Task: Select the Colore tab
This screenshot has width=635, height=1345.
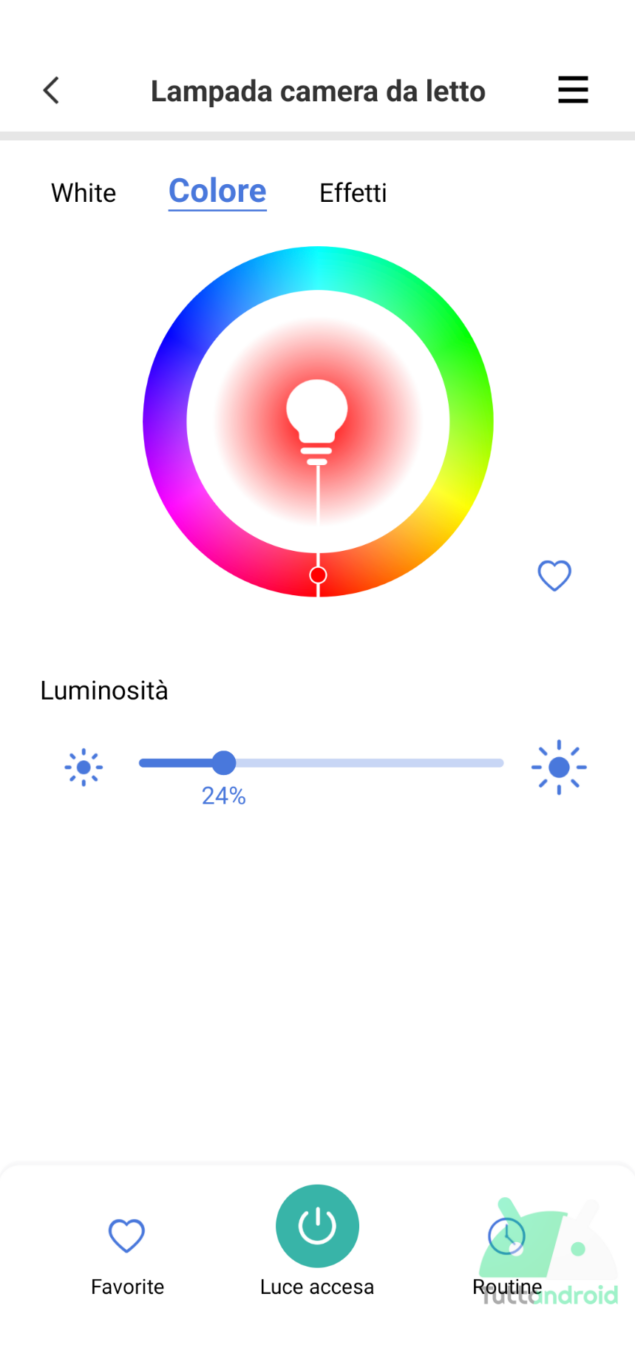Action: point(217,191)
